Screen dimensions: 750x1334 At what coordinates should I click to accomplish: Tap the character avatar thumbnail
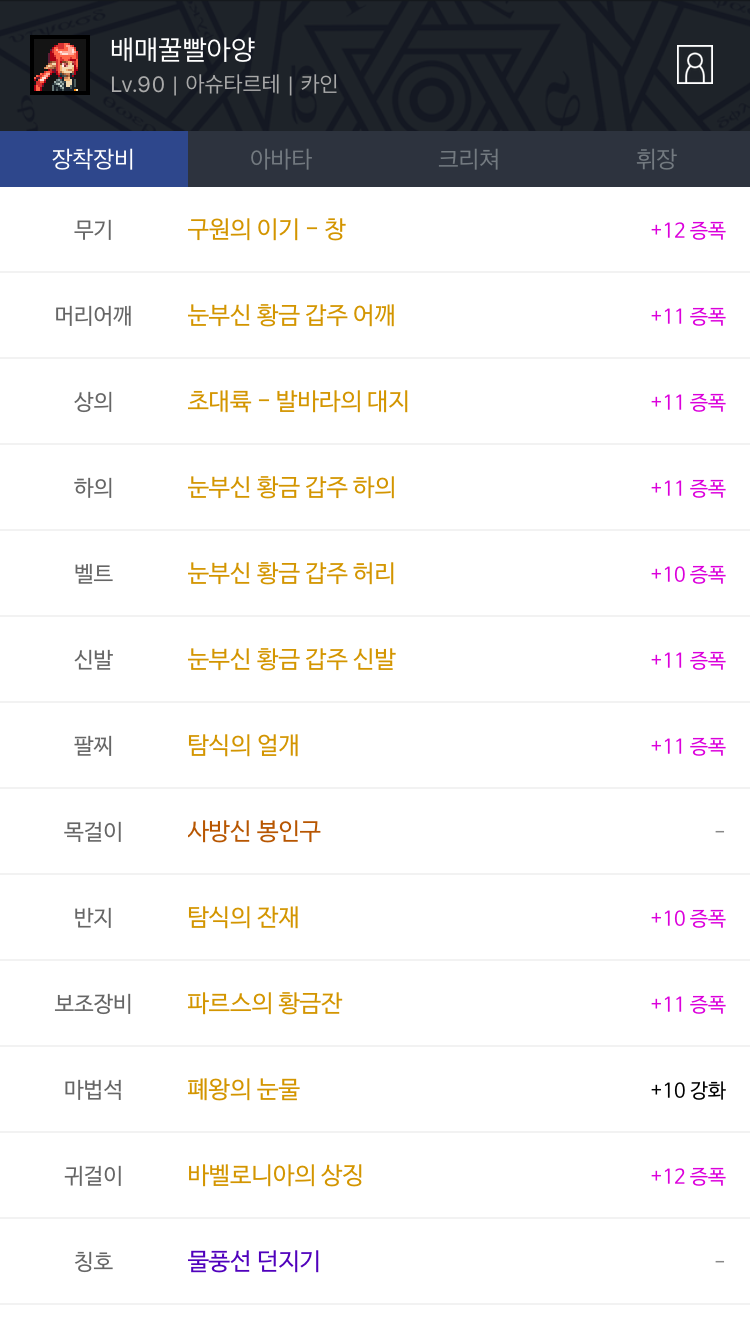[x=60, y=65]
